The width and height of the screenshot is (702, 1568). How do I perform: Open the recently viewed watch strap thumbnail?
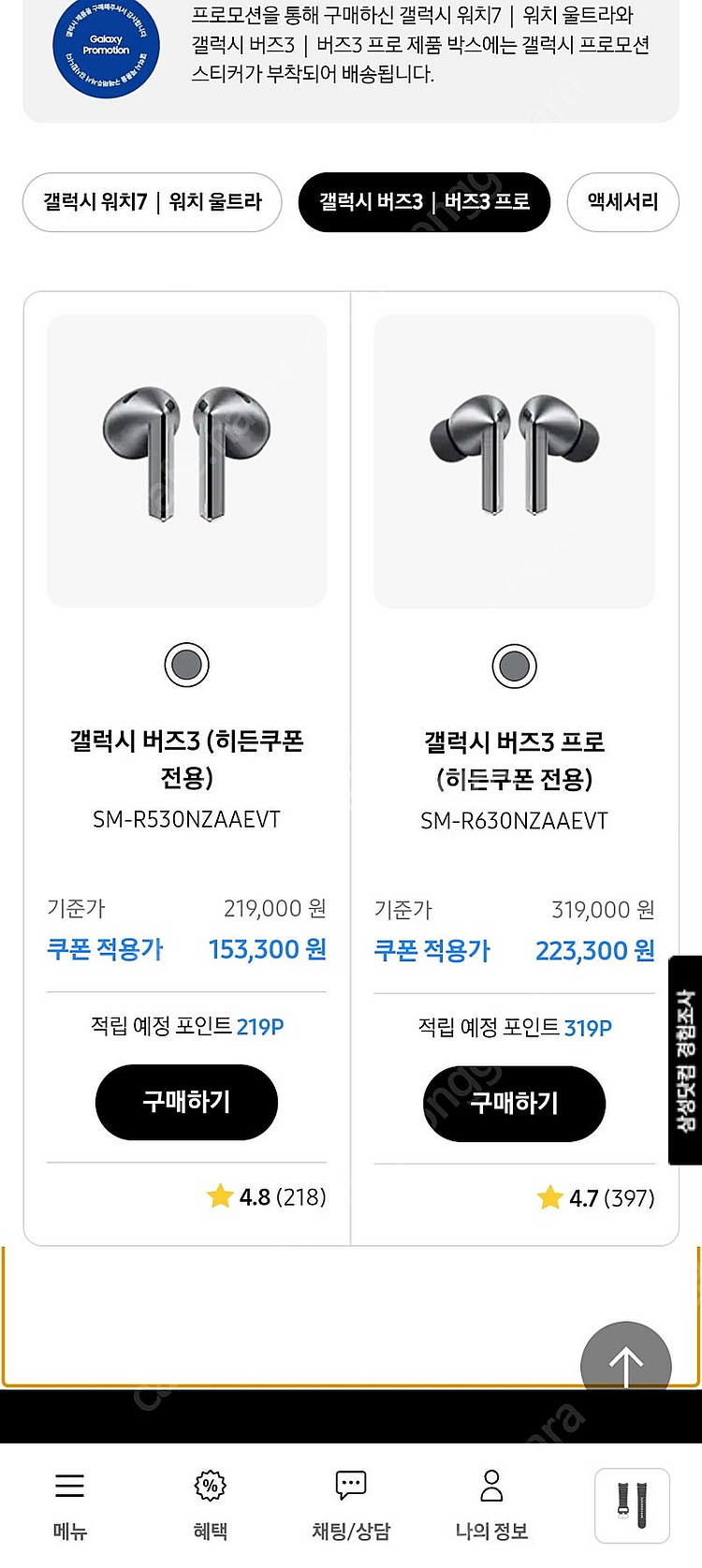click(x=632, y=1505)
